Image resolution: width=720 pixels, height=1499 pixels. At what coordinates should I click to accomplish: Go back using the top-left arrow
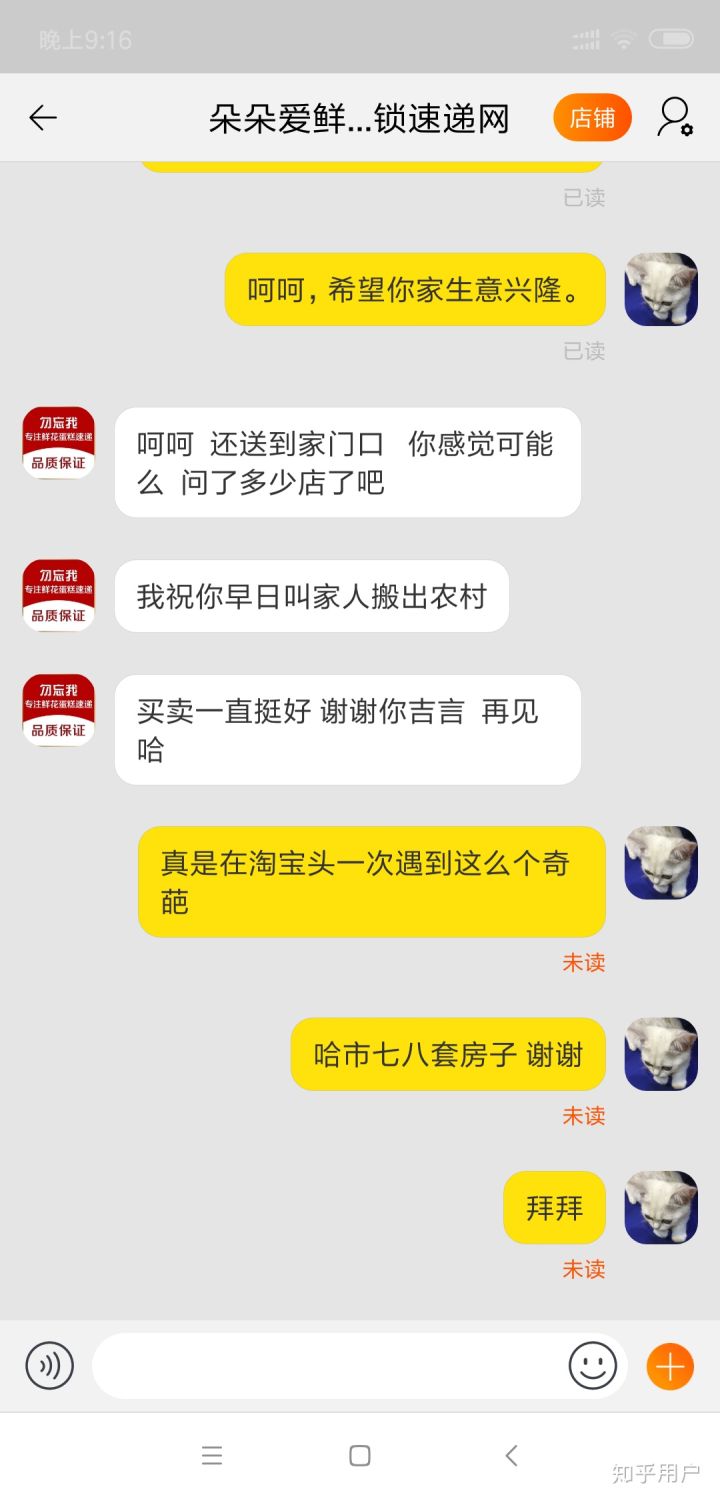coord(43,118)
